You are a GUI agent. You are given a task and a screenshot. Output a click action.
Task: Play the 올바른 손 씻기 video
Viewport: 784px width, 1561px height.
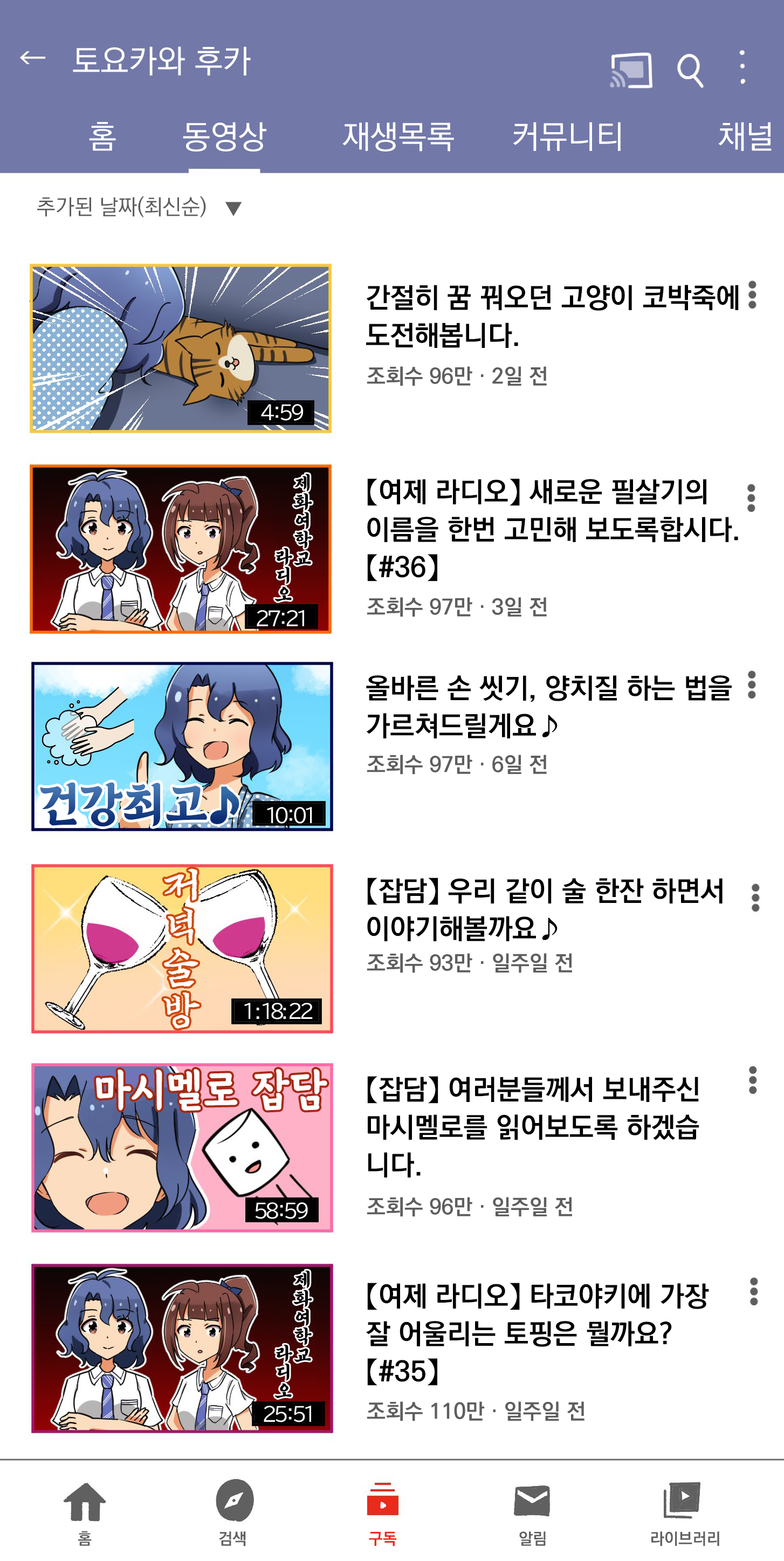click(182, 747)
